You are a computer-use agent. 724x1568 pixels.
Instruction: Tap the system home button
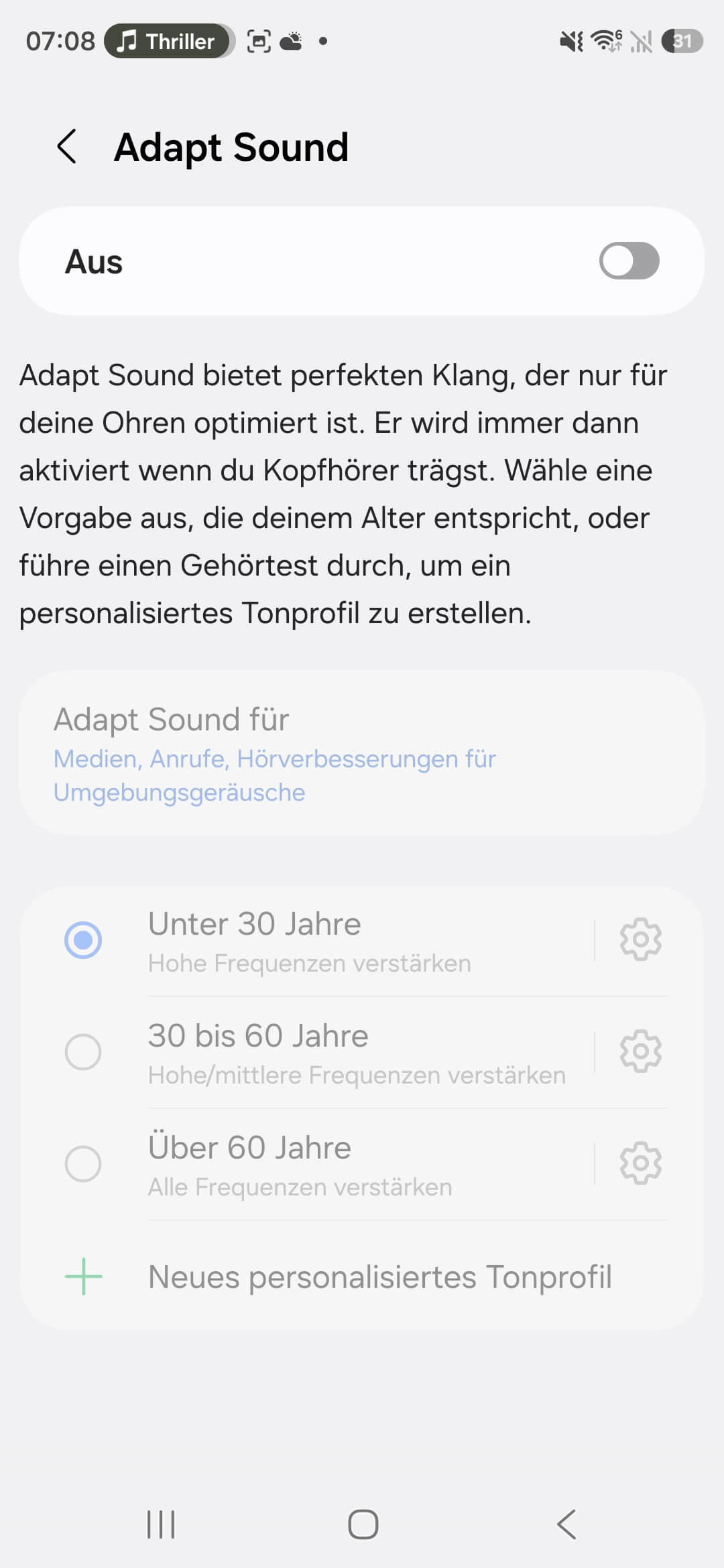pos(363,1524)
